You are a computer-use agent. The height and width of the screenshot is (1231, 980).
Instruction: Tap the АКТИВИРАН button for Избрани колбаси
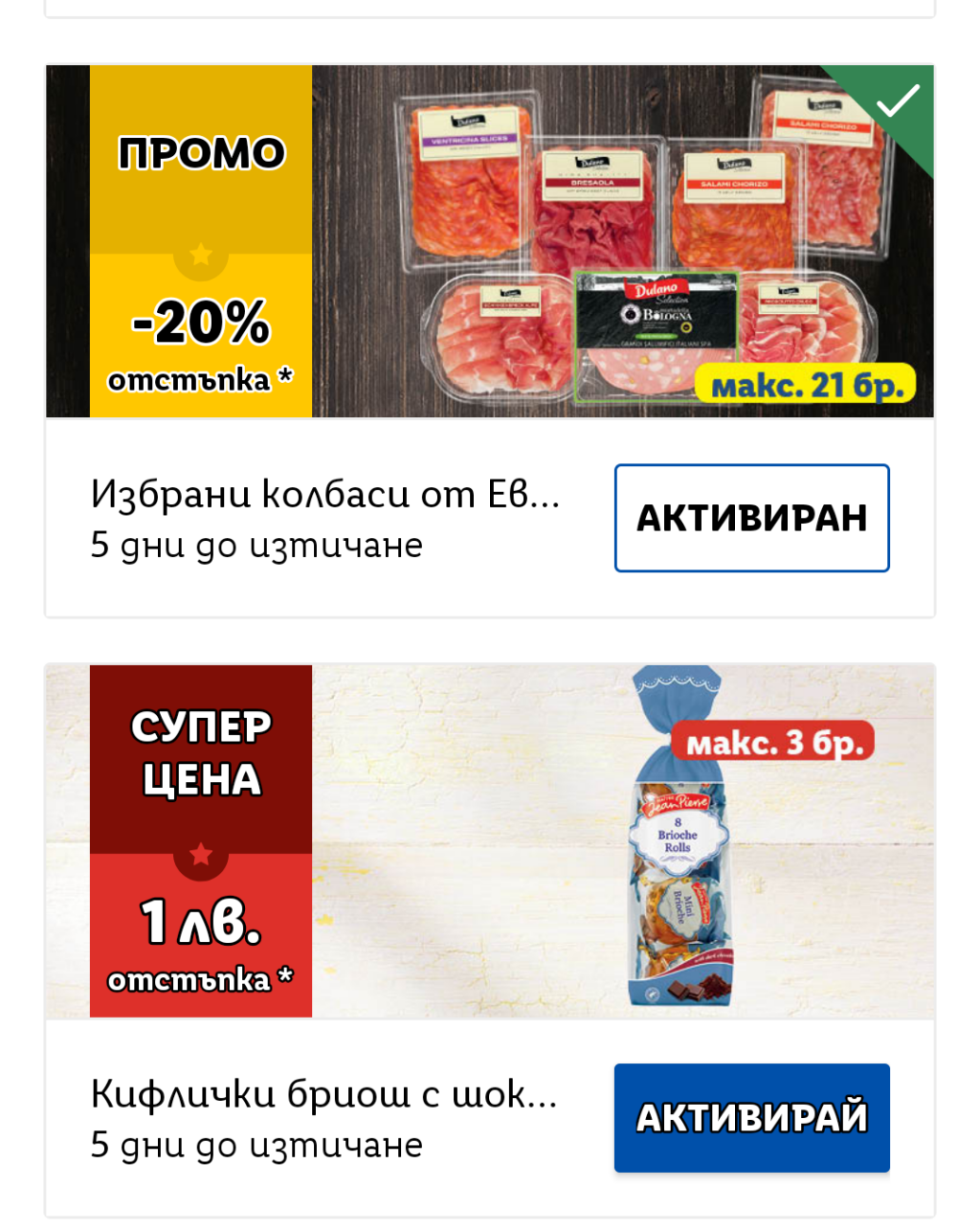(x=751, y=518)
